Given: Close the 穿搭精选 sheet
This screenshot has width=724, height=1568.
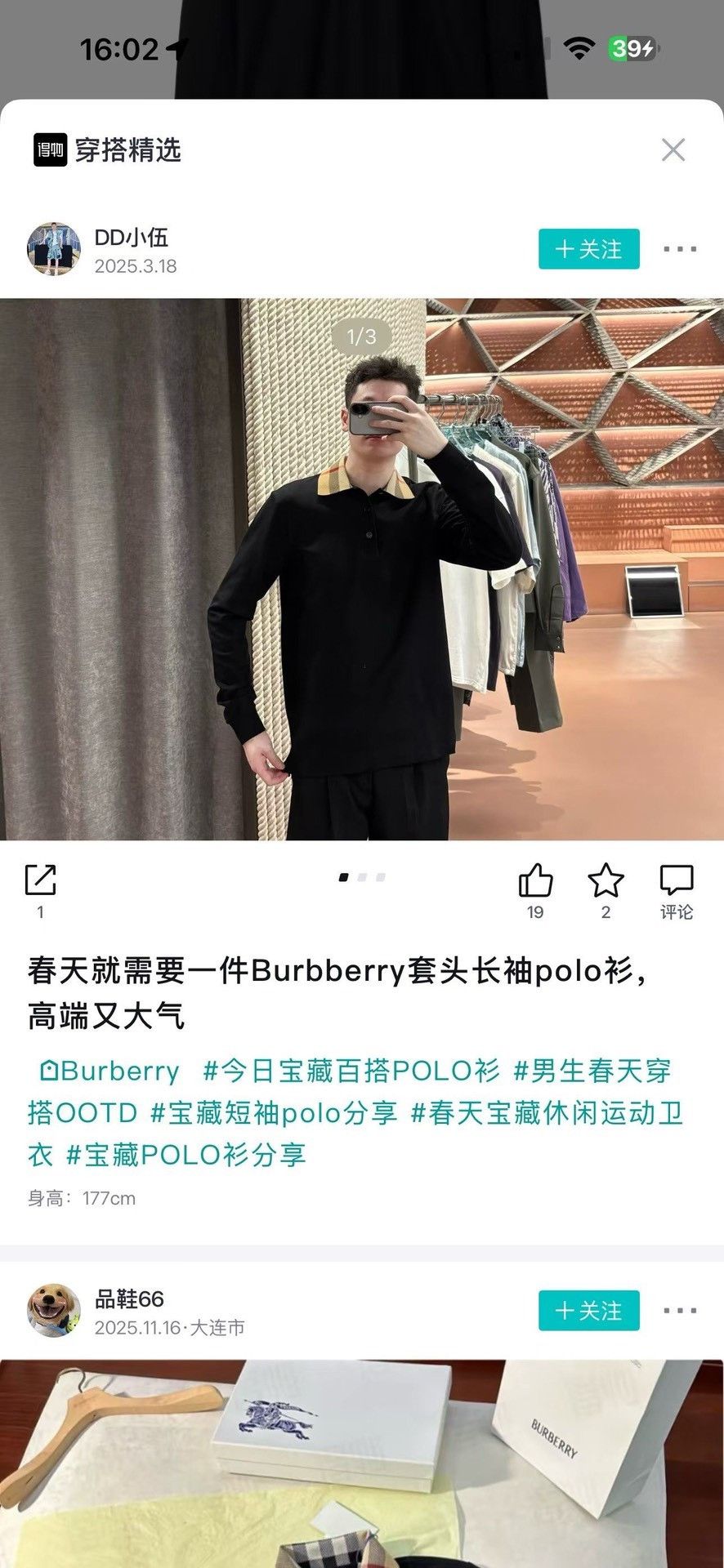Looking at the screenshot, I should 673,149.
